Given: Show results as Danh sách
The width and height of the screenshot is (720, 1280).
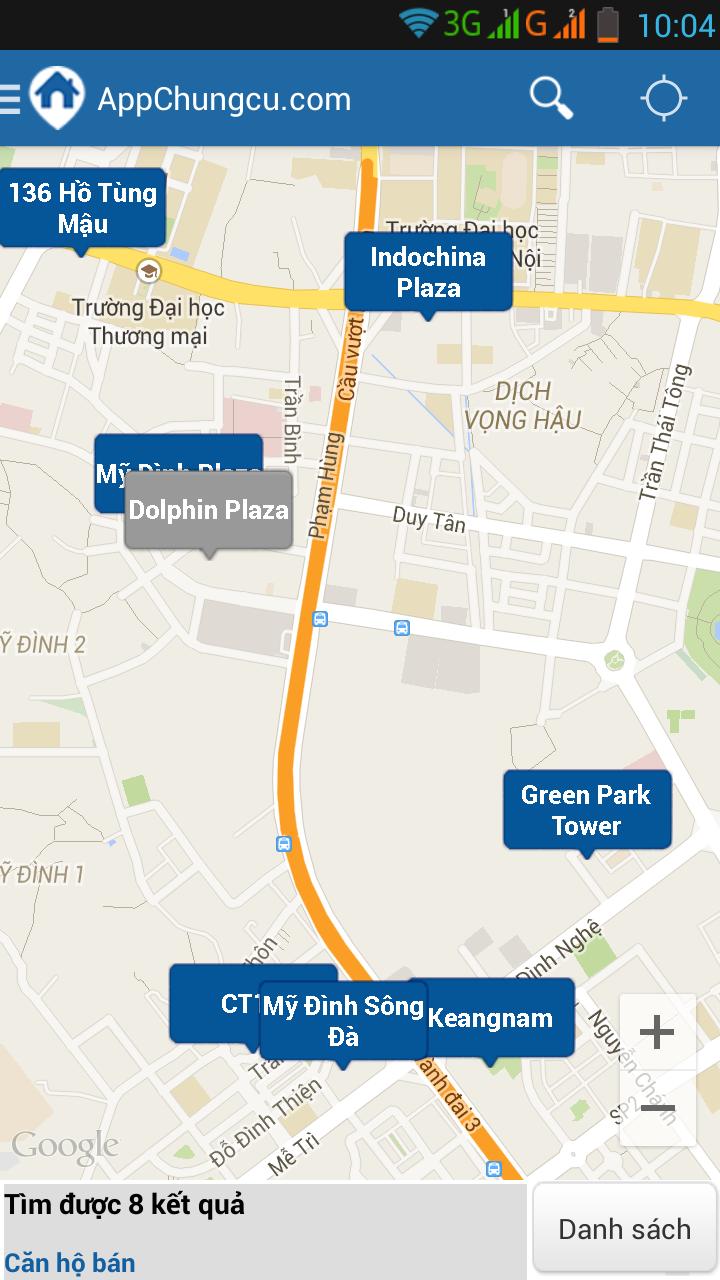Looking at the screenshot, I should pos(624,1229).
